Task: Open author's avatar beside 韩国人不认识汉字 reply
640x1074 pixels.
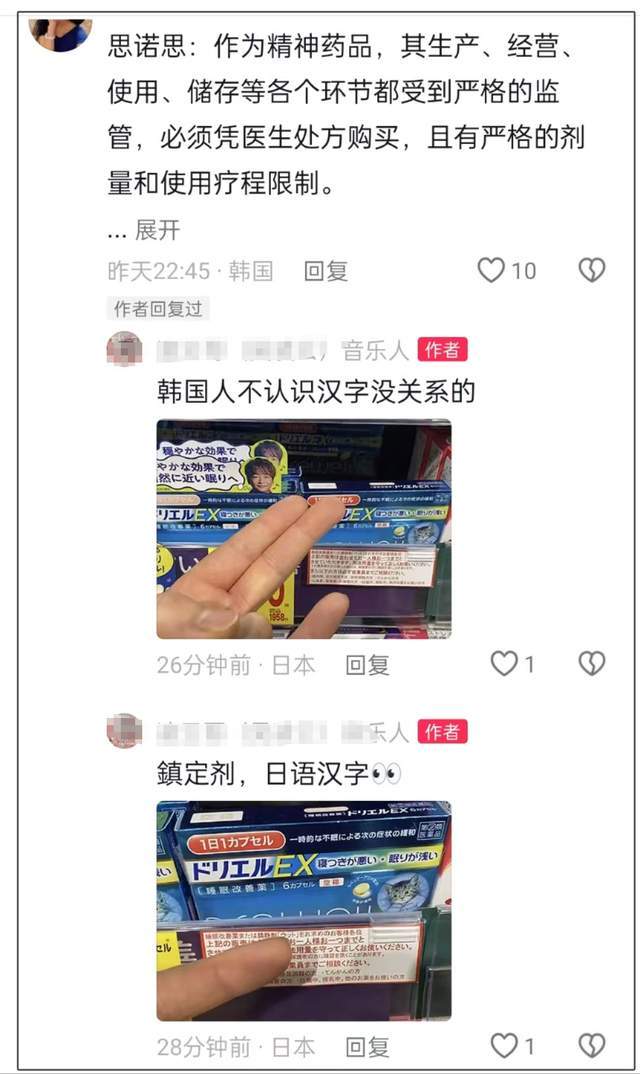Action: (124, 349)
